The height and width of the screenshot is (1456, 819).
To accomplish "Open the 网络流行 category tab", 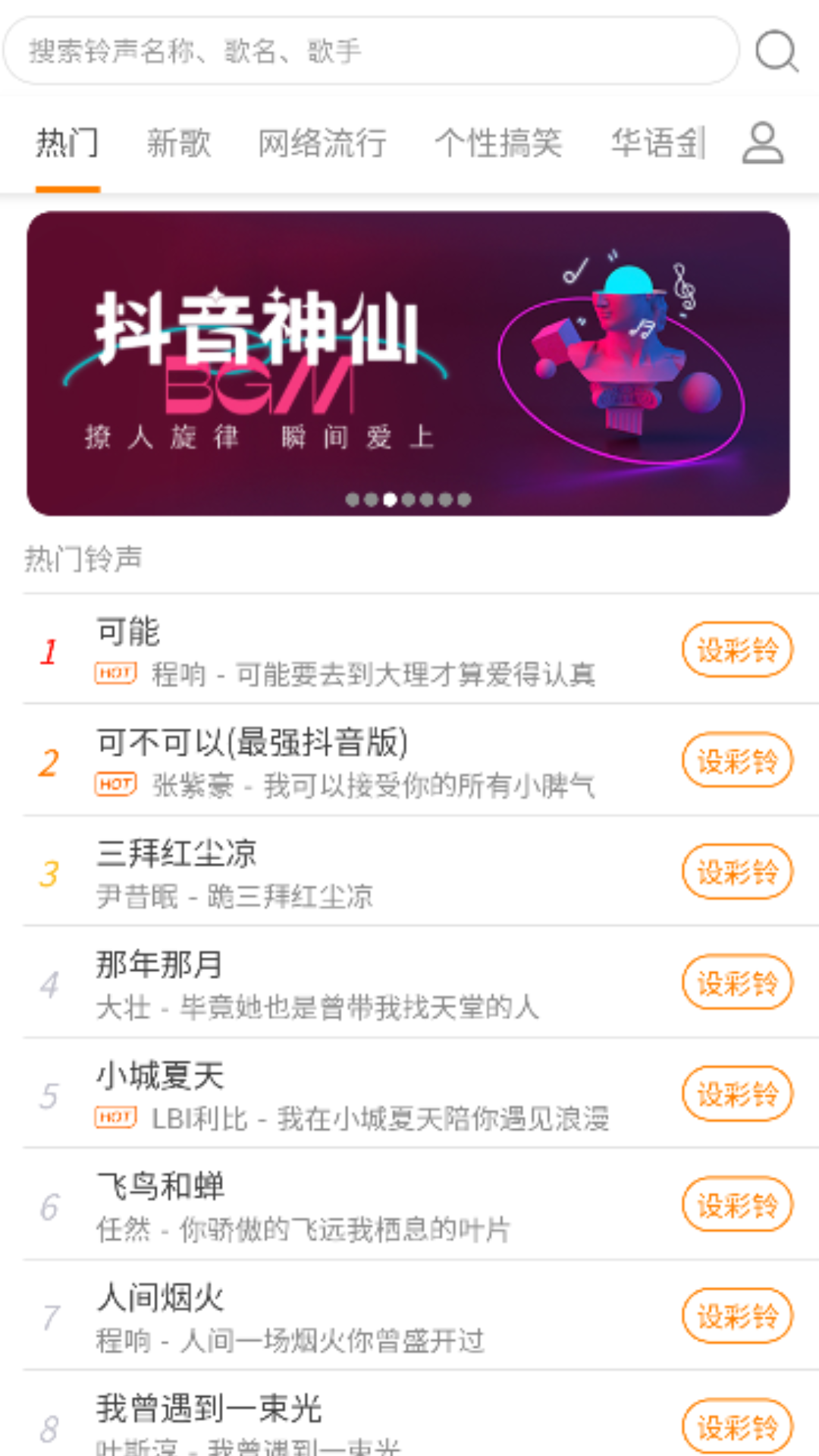I will [322, 144].
